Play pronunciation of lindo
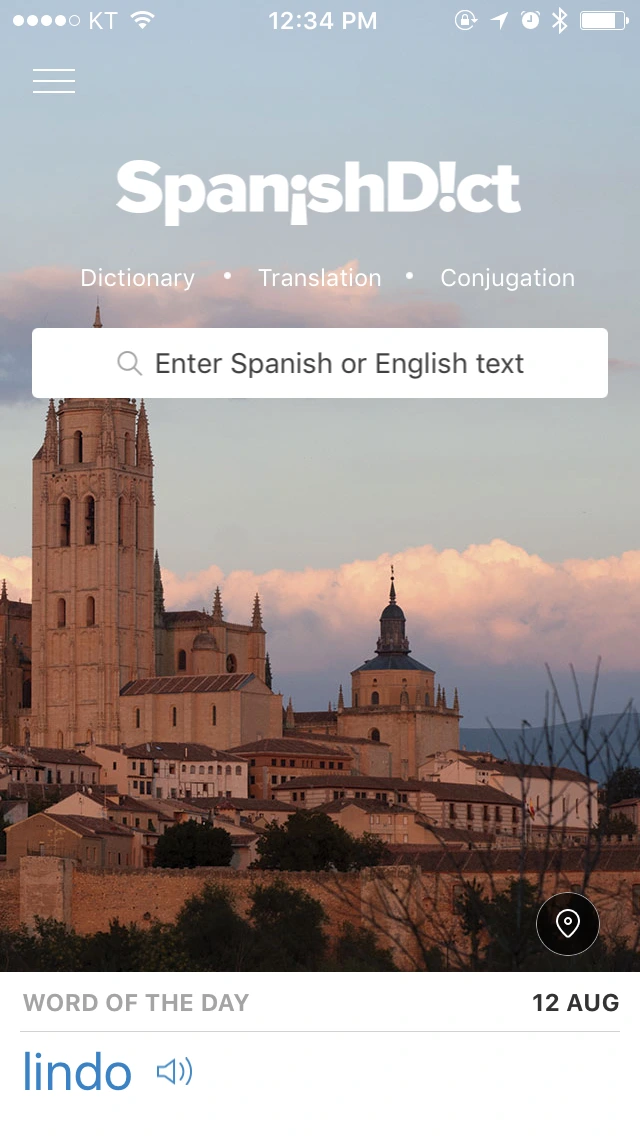This screenshot has height=1136, width=640. click(x=175, y=1072)
